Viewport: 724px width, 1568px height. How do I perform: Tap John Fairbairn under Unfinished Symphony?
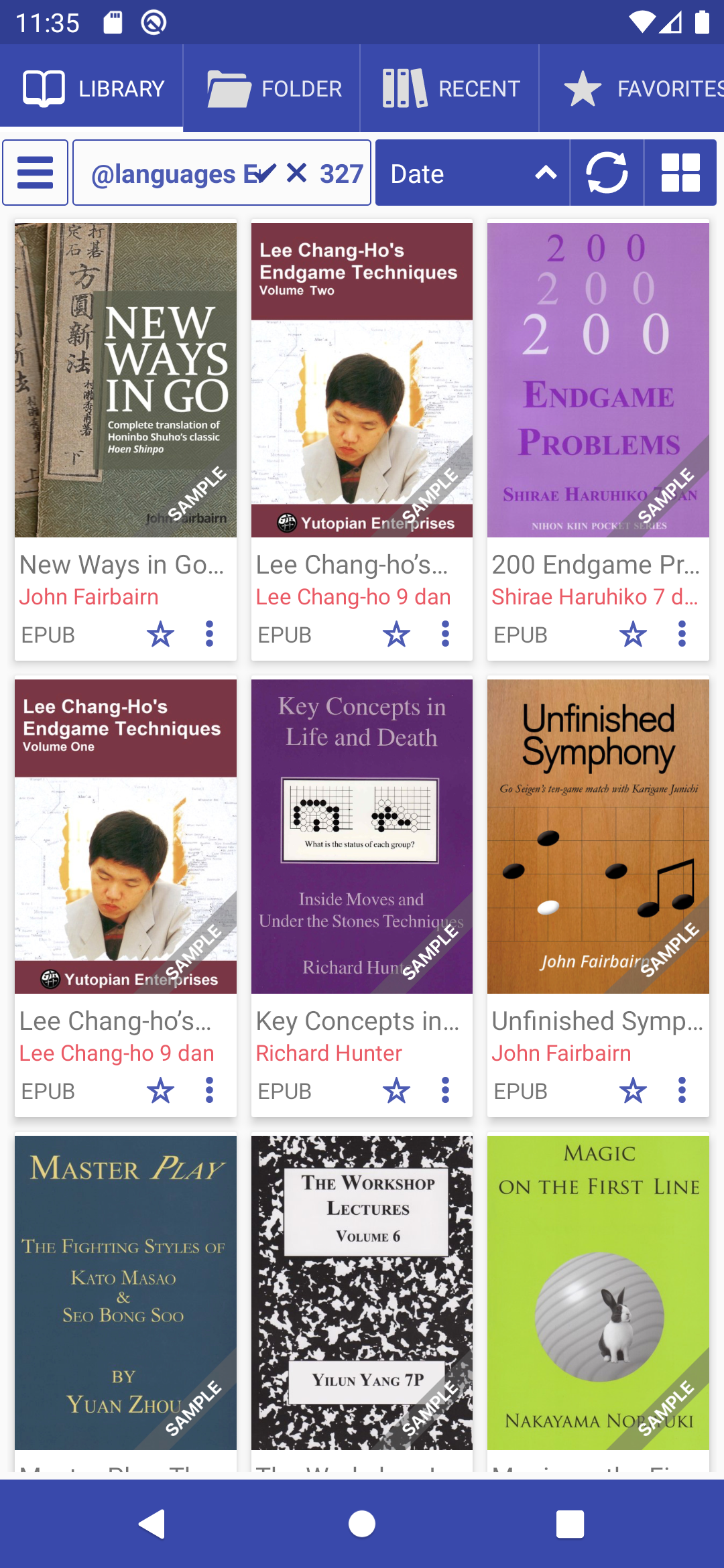tap(561, 1053)
